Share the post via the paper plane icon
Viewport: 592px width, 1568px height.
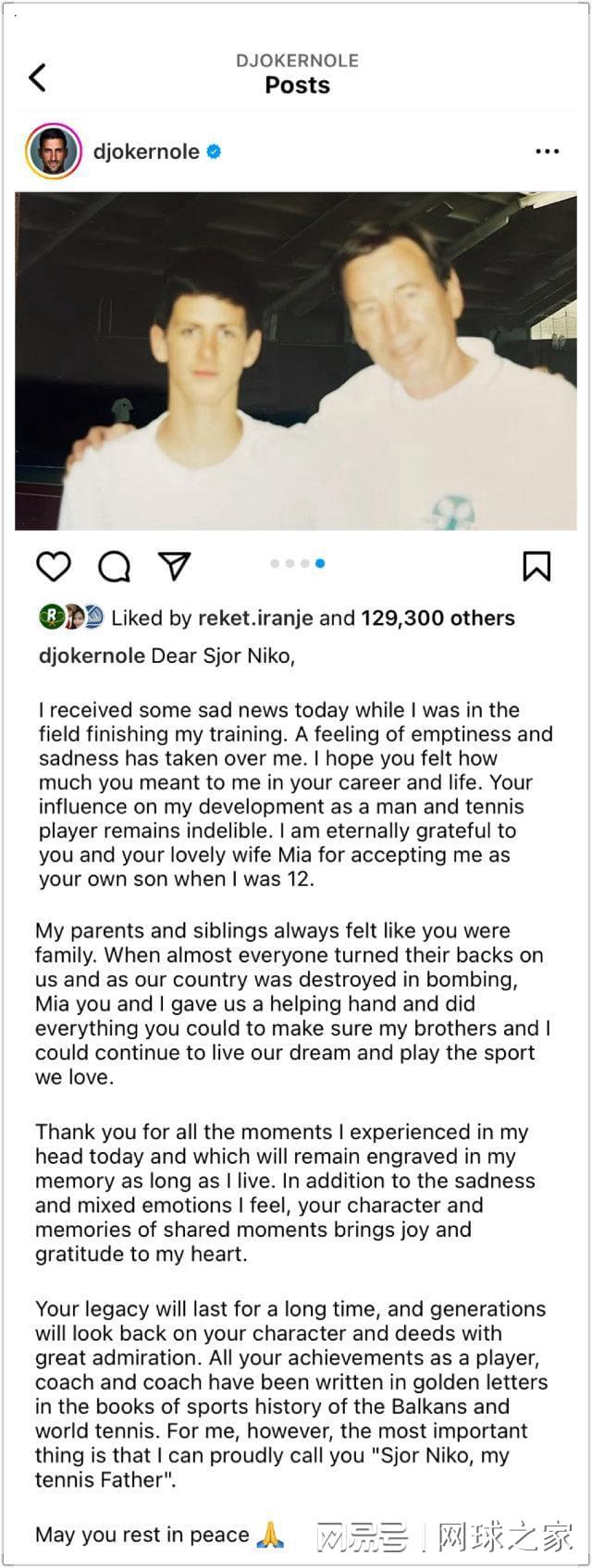[x=174, y=566]
